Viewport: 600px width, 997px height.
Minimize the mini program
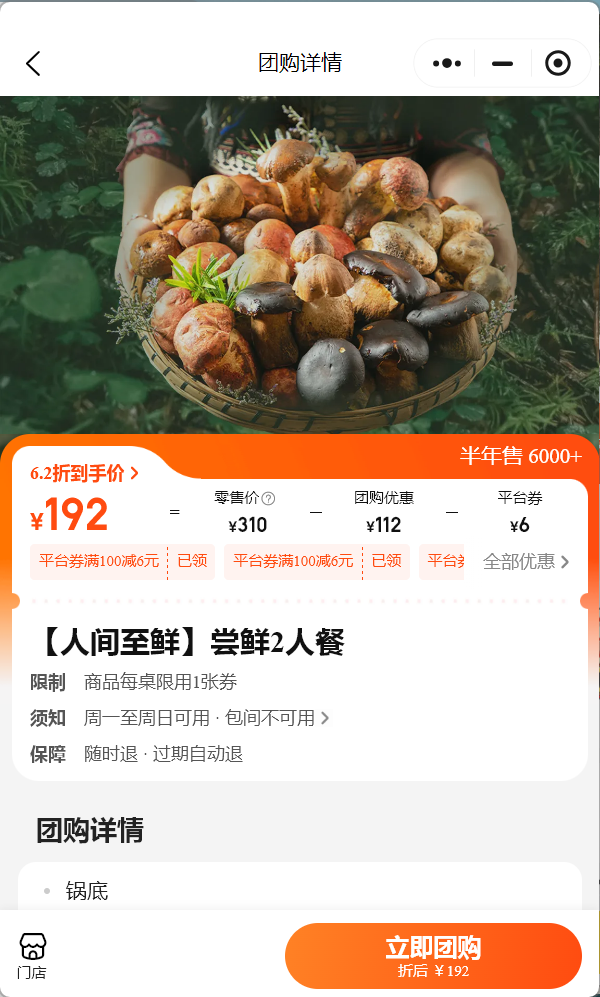502,64
